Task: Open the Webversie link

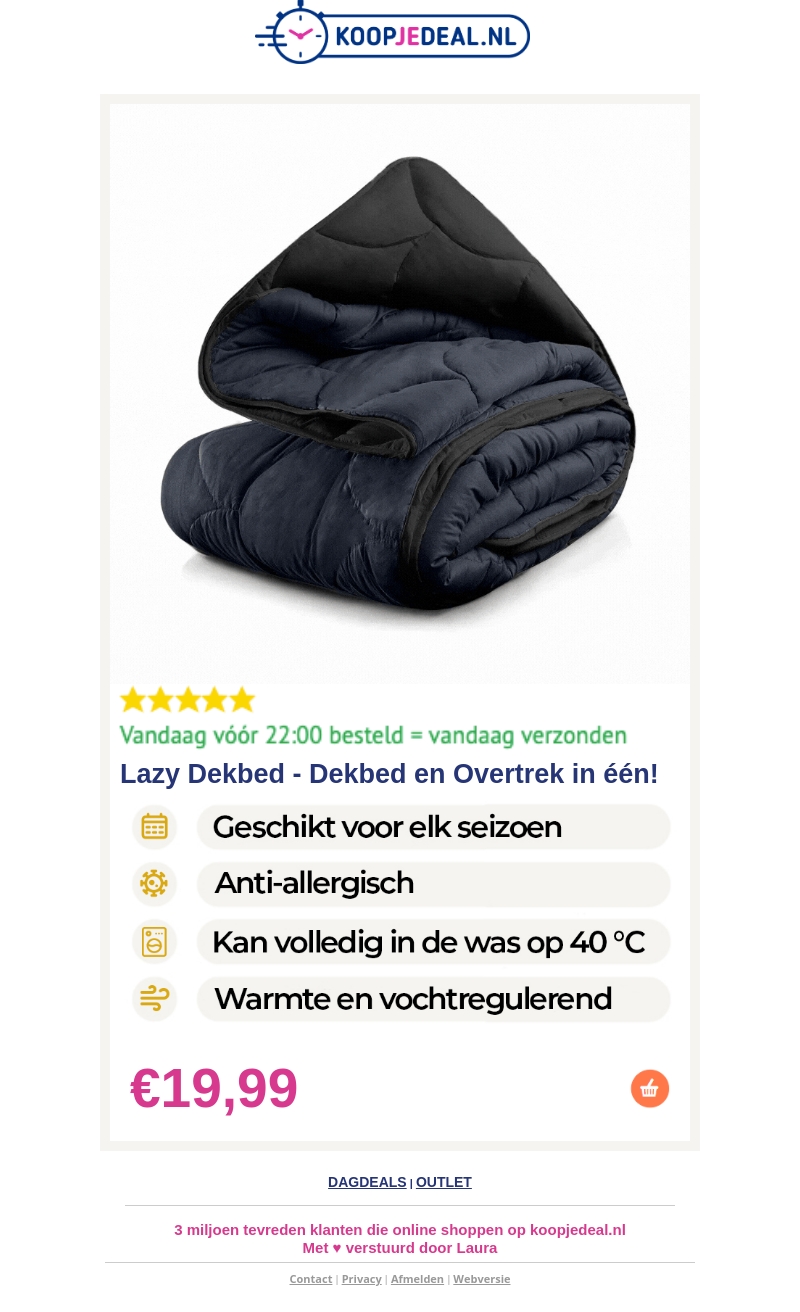Action: (x=481, y=1279)
